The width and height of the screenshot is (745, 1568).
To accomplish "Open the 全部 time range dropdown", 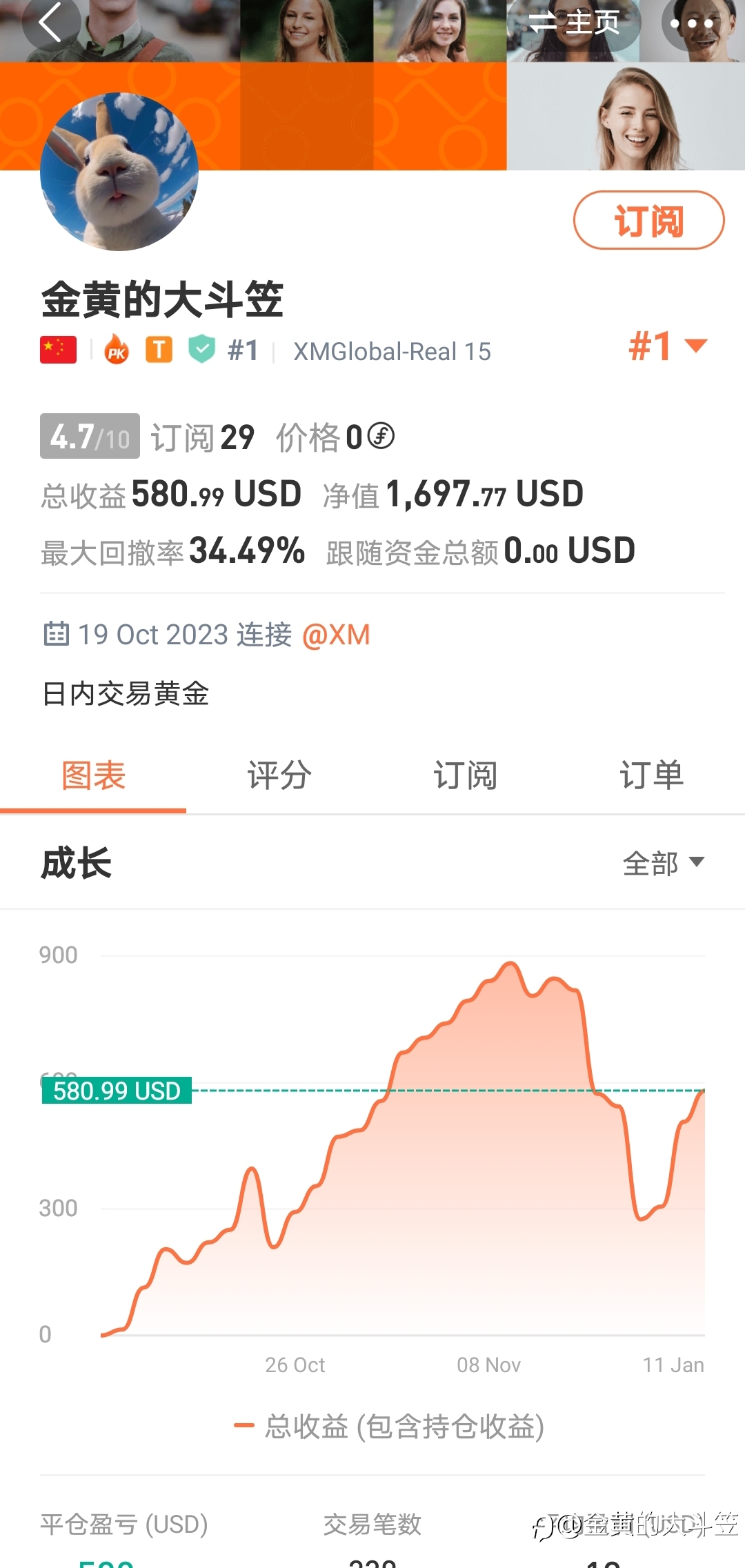I will 663,863.
